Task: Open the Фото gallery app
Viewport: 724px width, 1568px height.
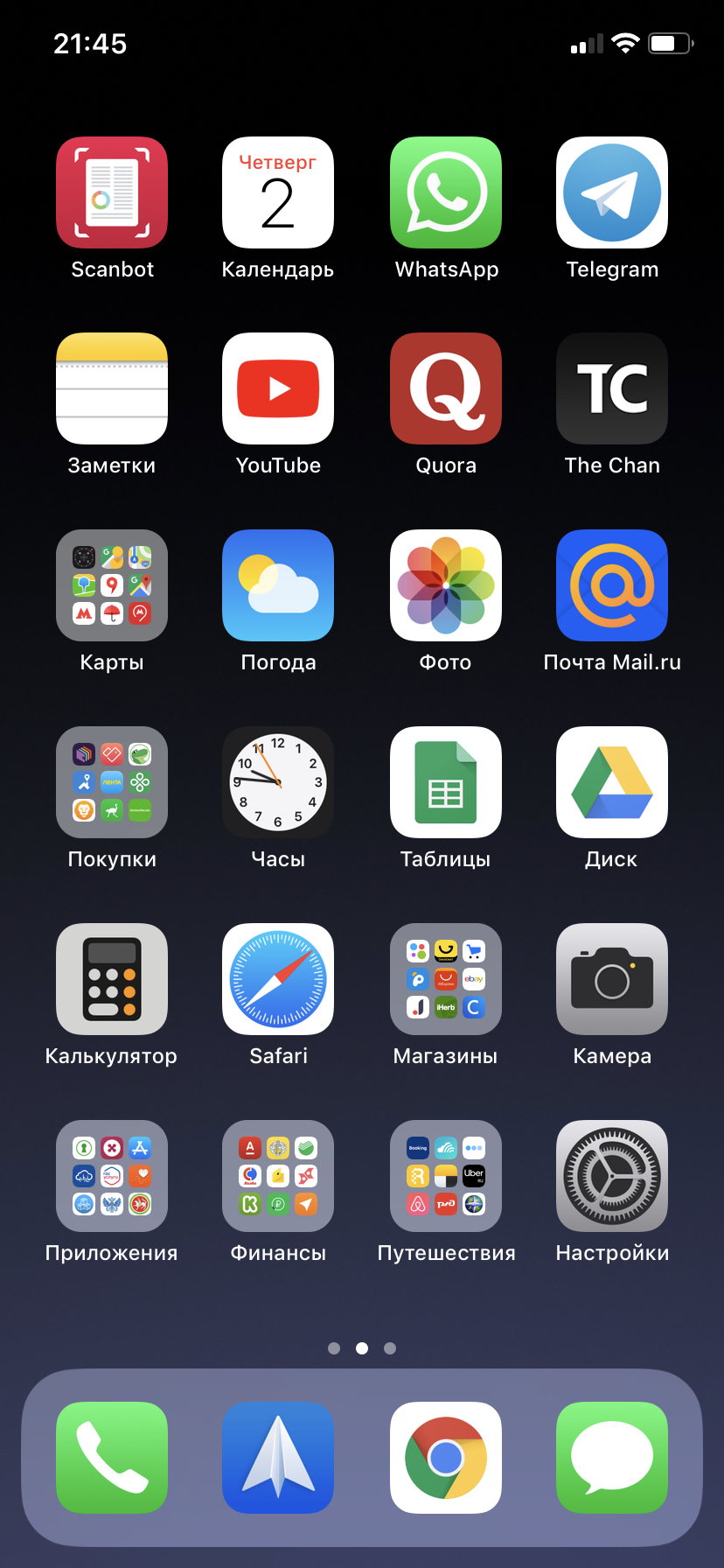Action: 446,585
